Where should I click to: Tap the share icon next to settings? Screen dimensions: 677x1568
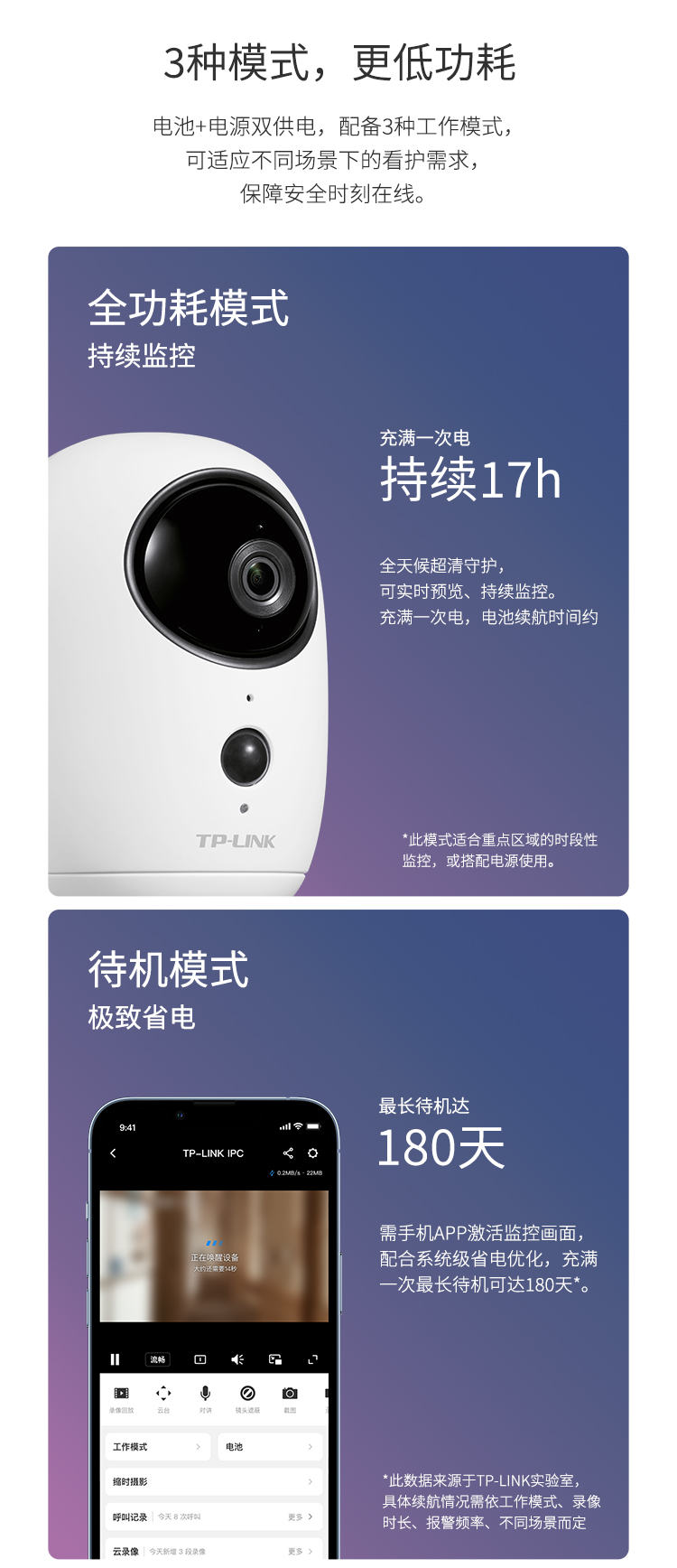[287, 1153]
